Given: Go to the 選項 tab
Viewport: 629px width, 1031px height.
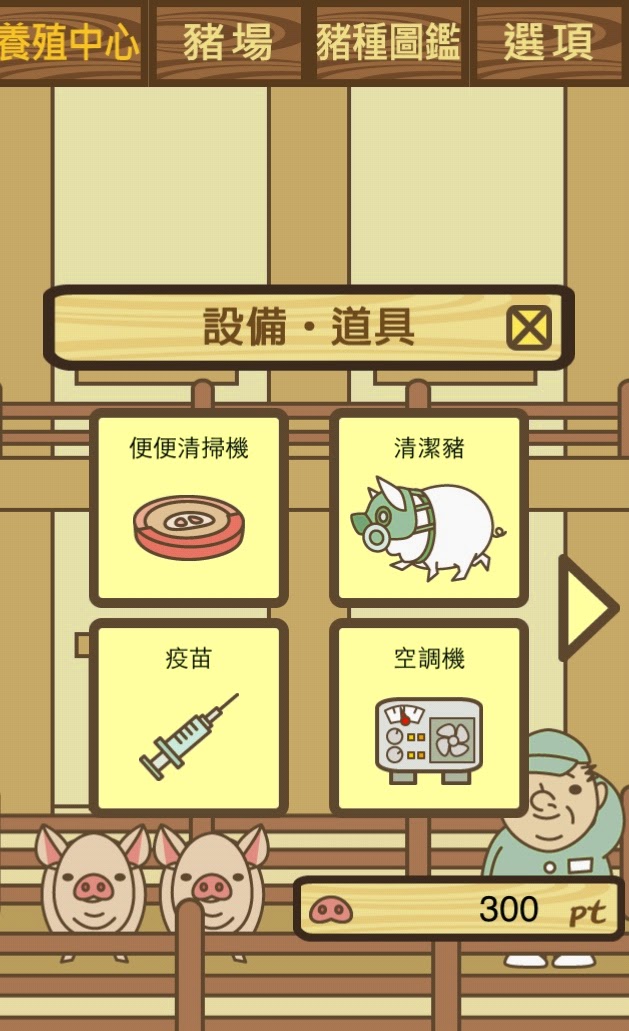Looking at the screenshot, I should click(x=549, y=42).
